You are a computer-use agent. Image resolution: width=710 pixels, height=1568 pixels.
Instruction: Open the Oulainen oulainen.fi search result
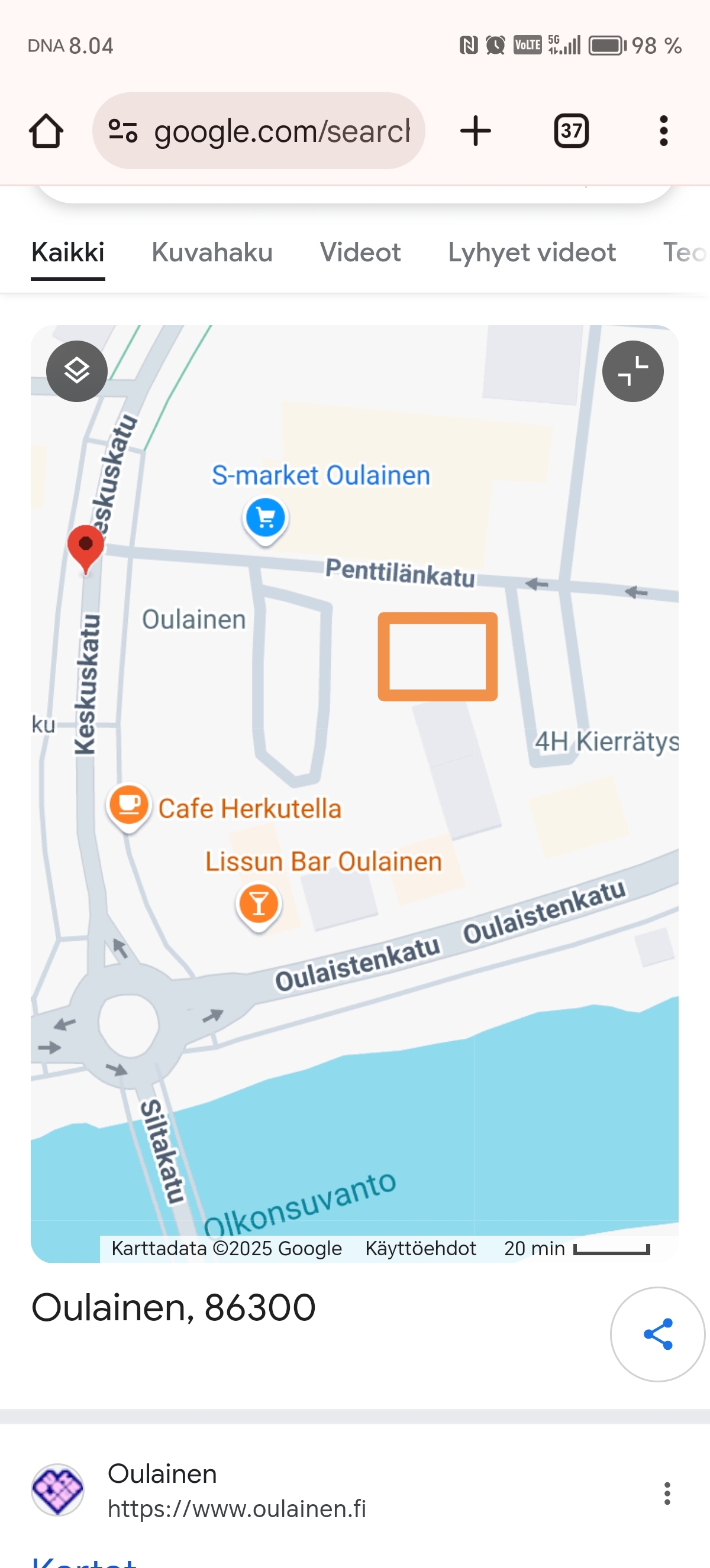click(x=237, y=1491)
